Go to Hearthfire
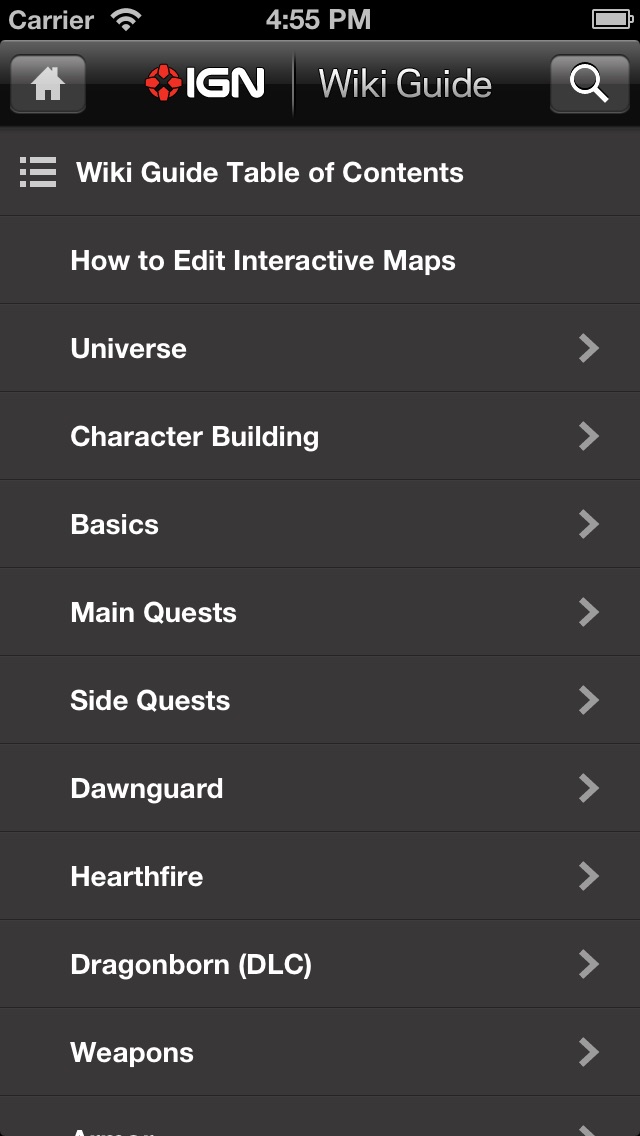Image resolution: width=640 pixels, height=1136 pixels. coord(320,877)
